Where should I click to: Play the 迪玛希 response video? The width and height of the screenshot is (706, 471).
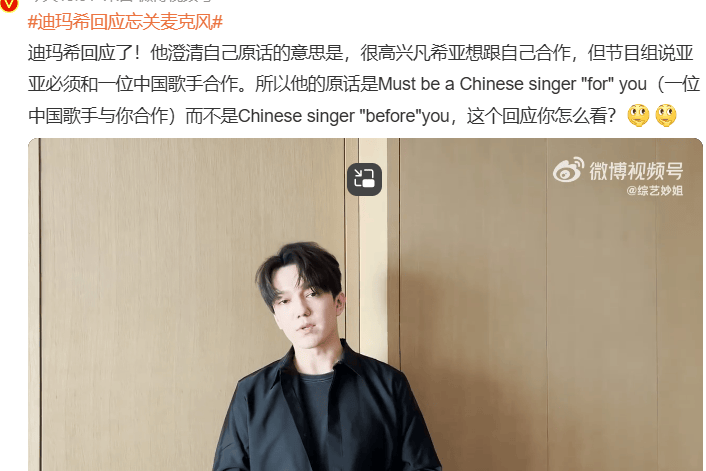tap(364, 330)
